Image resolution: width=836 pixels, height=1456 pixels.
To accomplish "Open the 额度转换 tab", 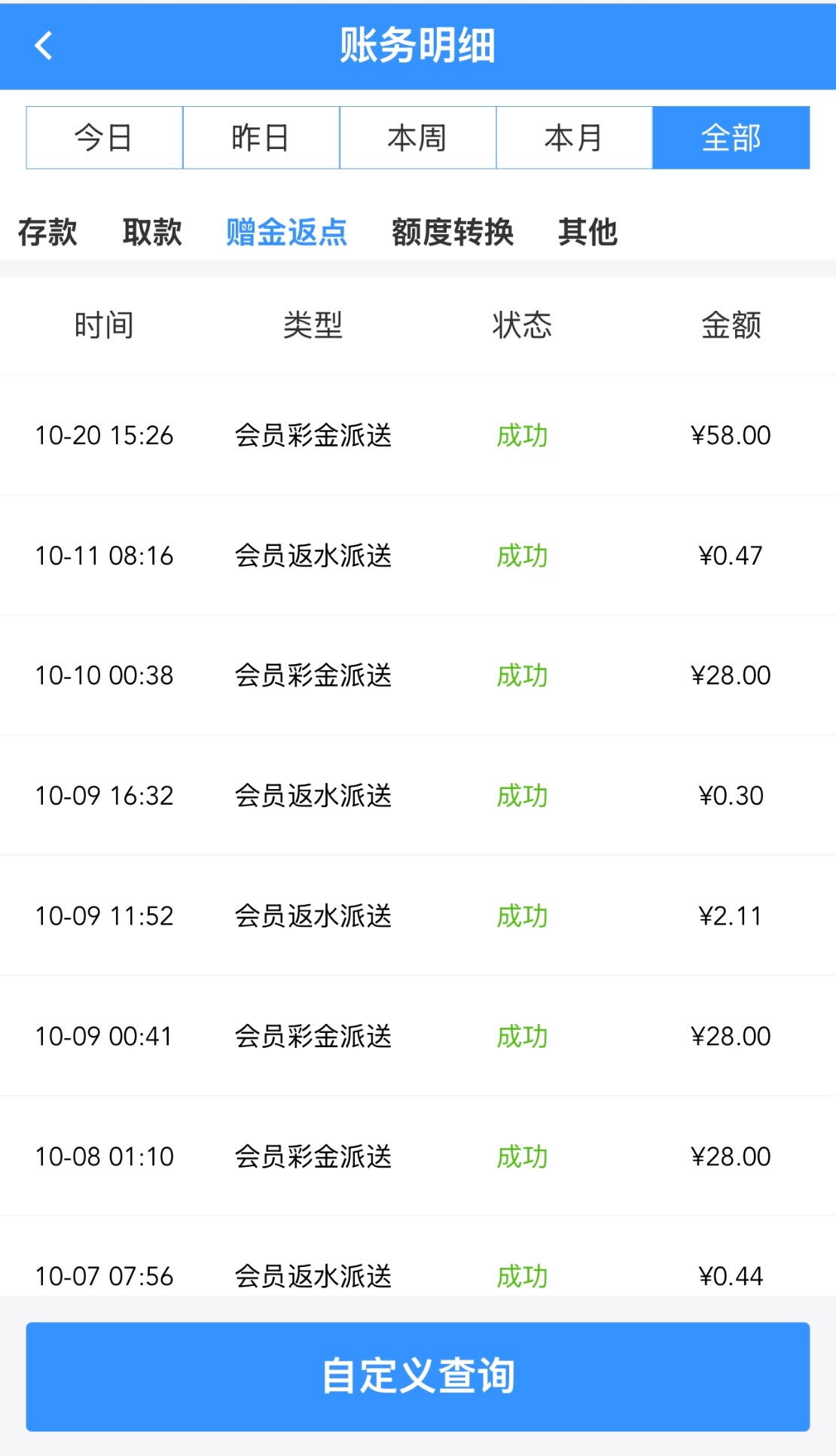I will click(452, 232).
